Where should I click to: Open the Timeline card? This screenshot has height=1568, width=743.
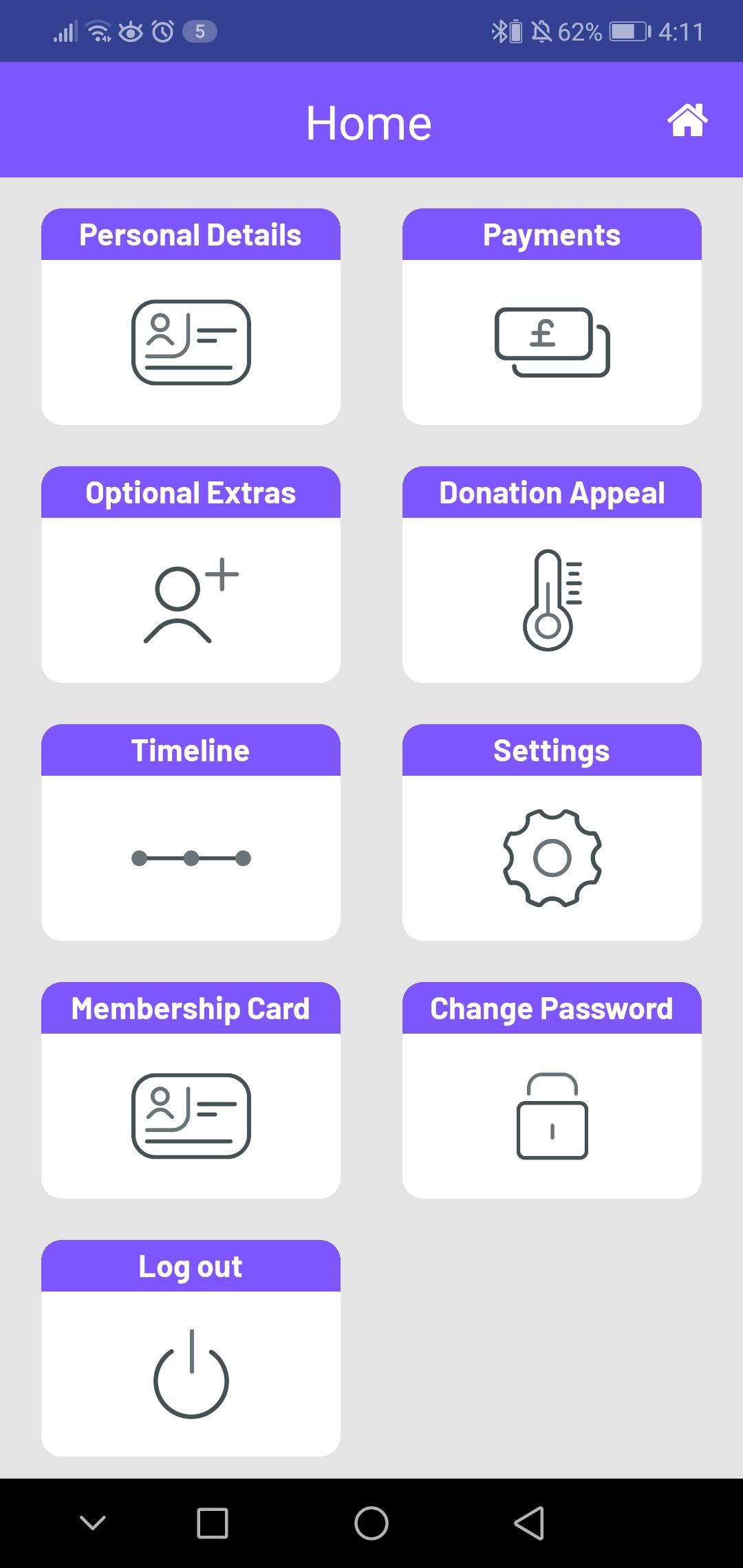[191, 832]
